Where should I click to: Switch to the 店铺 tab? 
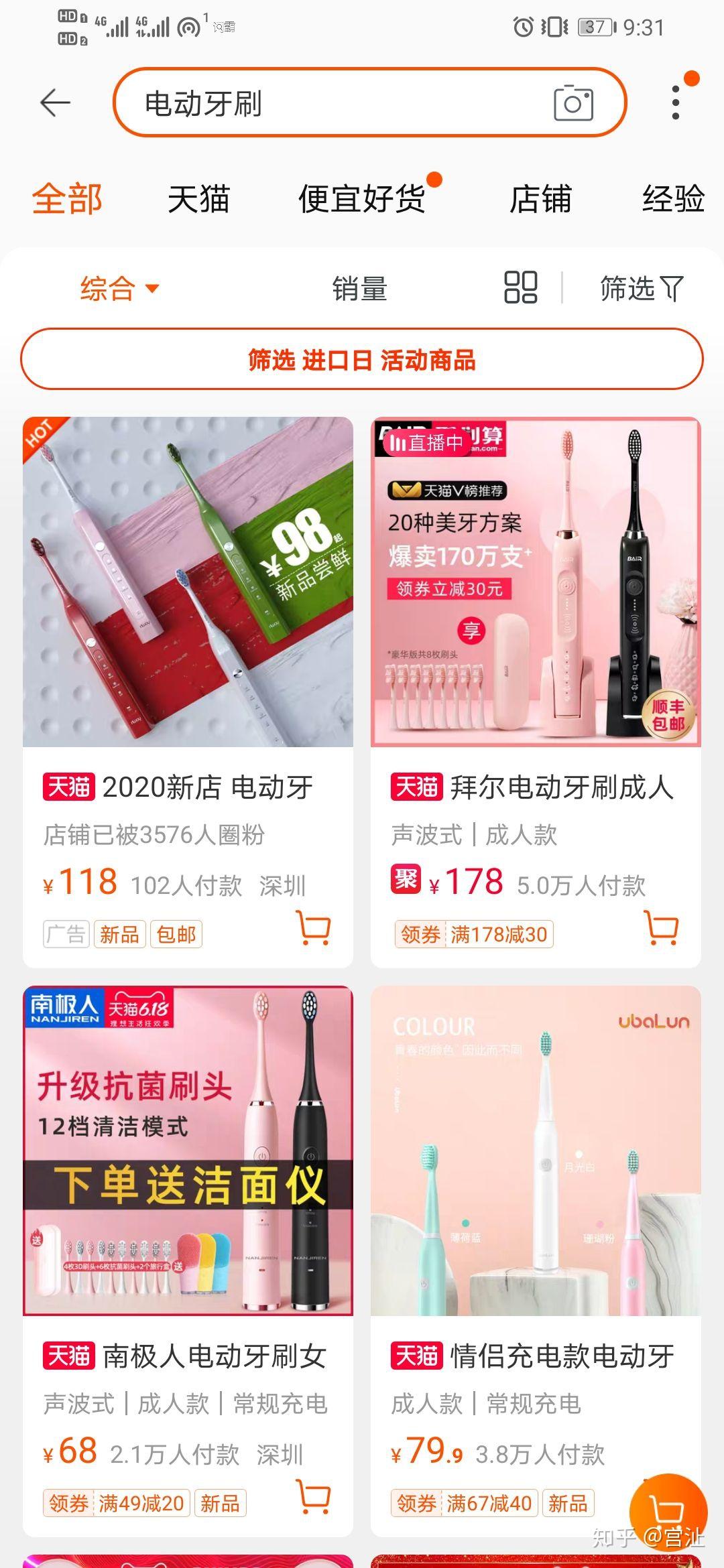click(x=540, y=199)
